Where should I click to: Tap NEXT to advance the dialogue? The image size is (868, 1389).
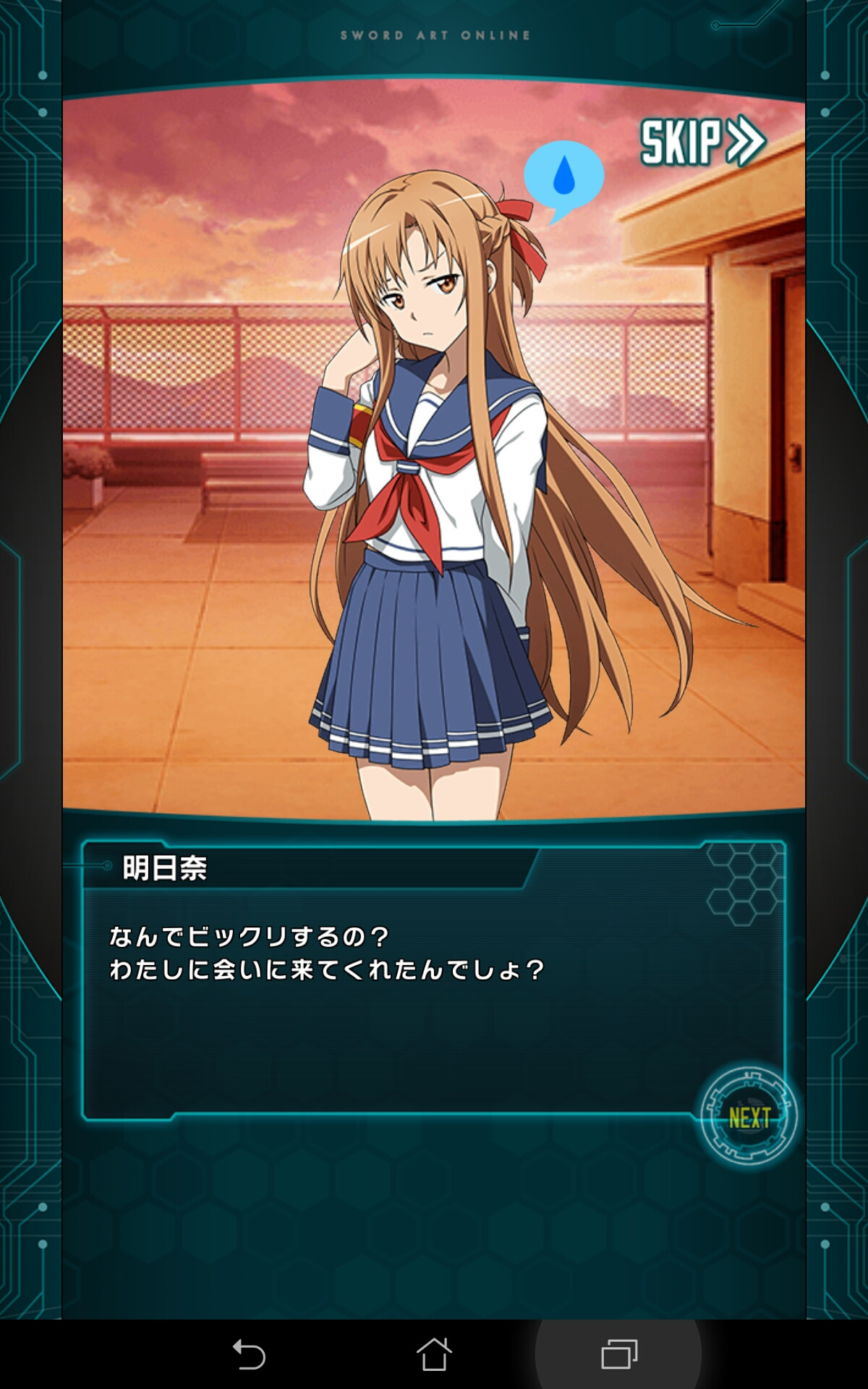pos(749,1118)
